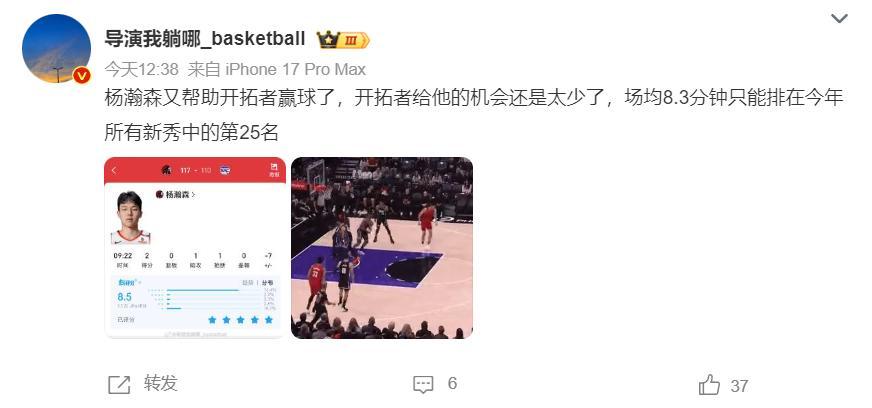The width and height of the screenshot is (872, 408).
Task: Open the basketball game clip thumbnail
Action: coord(381,247)
